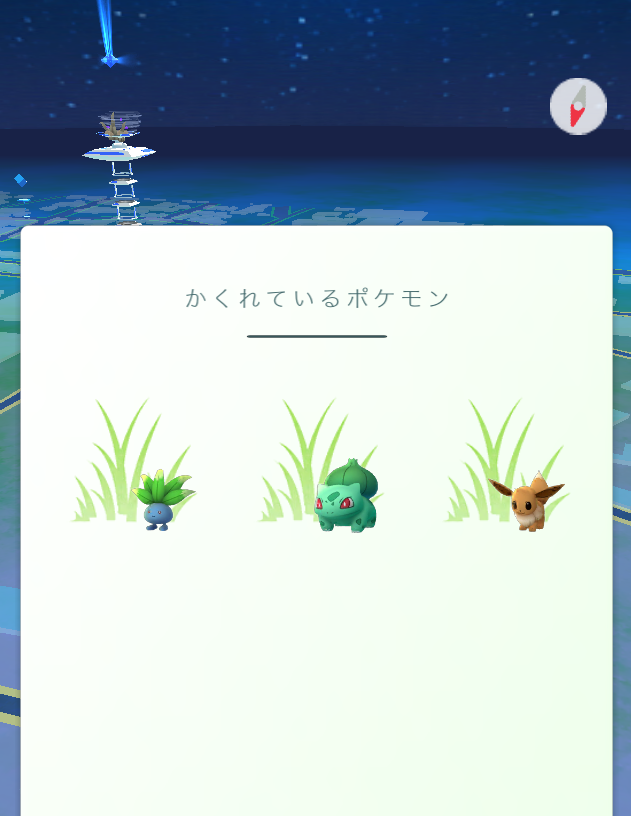Open the PokéStop on the map
Screen dimensions: 631x816
click(119, 152)
